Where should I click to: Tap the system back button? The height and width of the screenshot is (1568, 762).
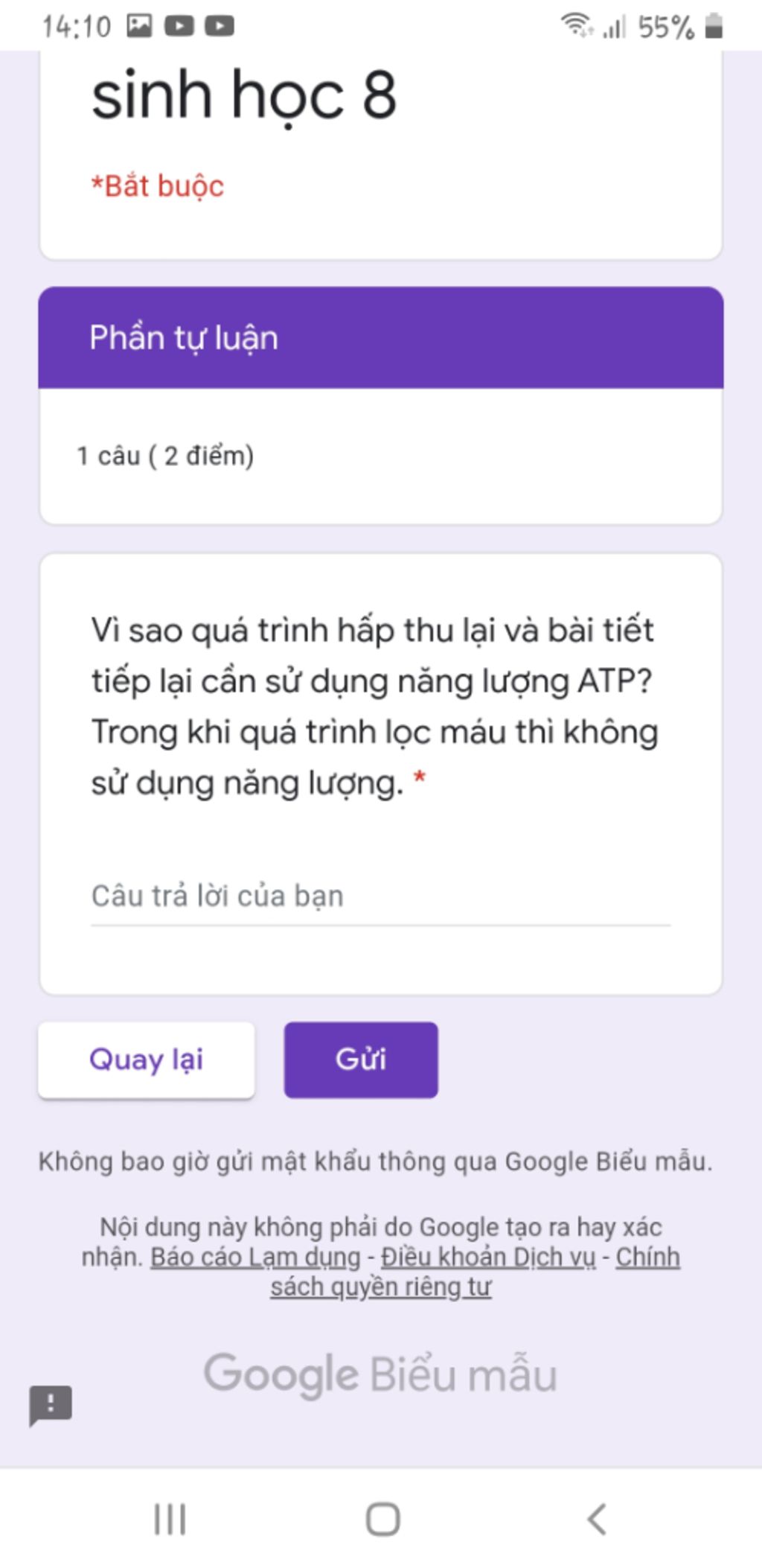(x=597, y=1520)
